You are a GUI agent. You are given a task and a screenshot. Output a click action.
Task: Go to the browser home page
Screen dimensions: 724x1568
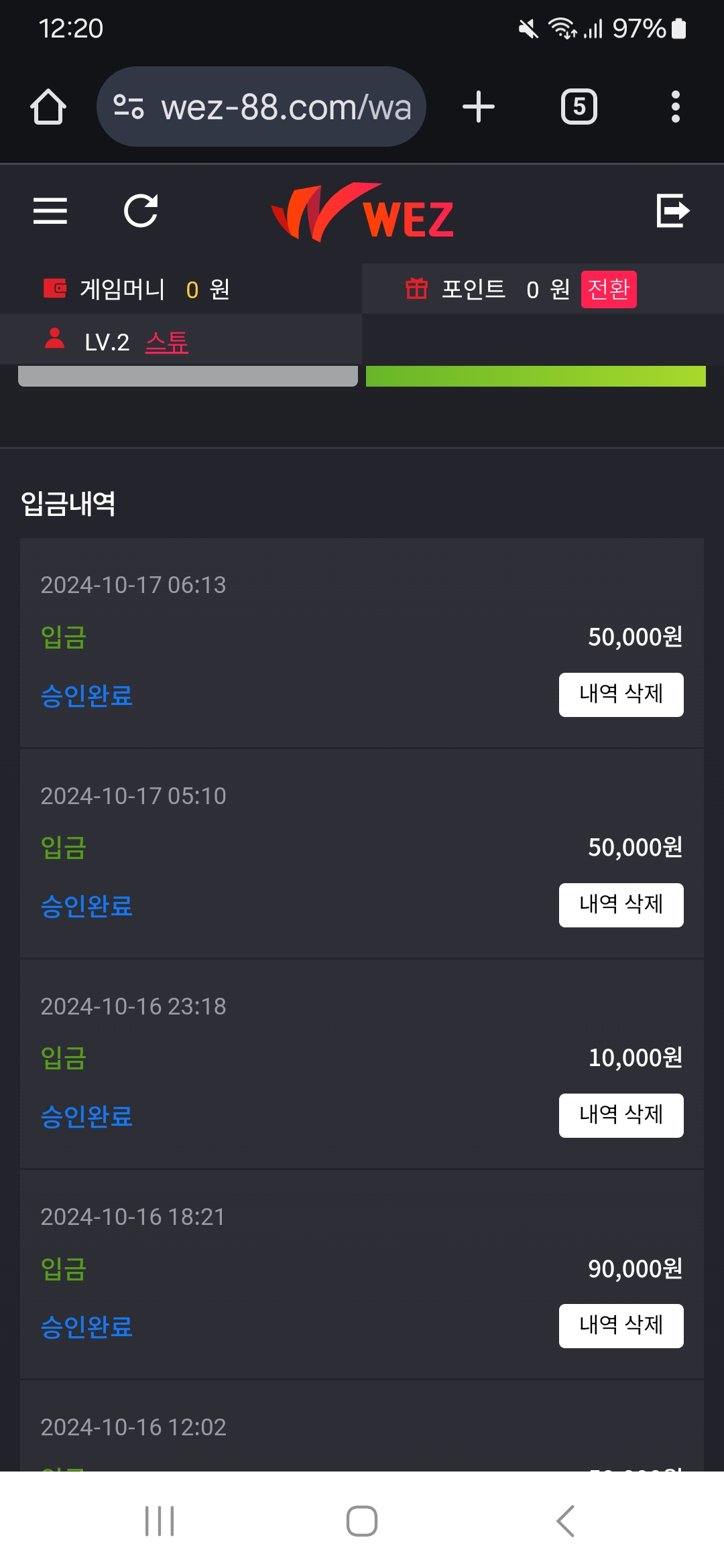point(48,107)
